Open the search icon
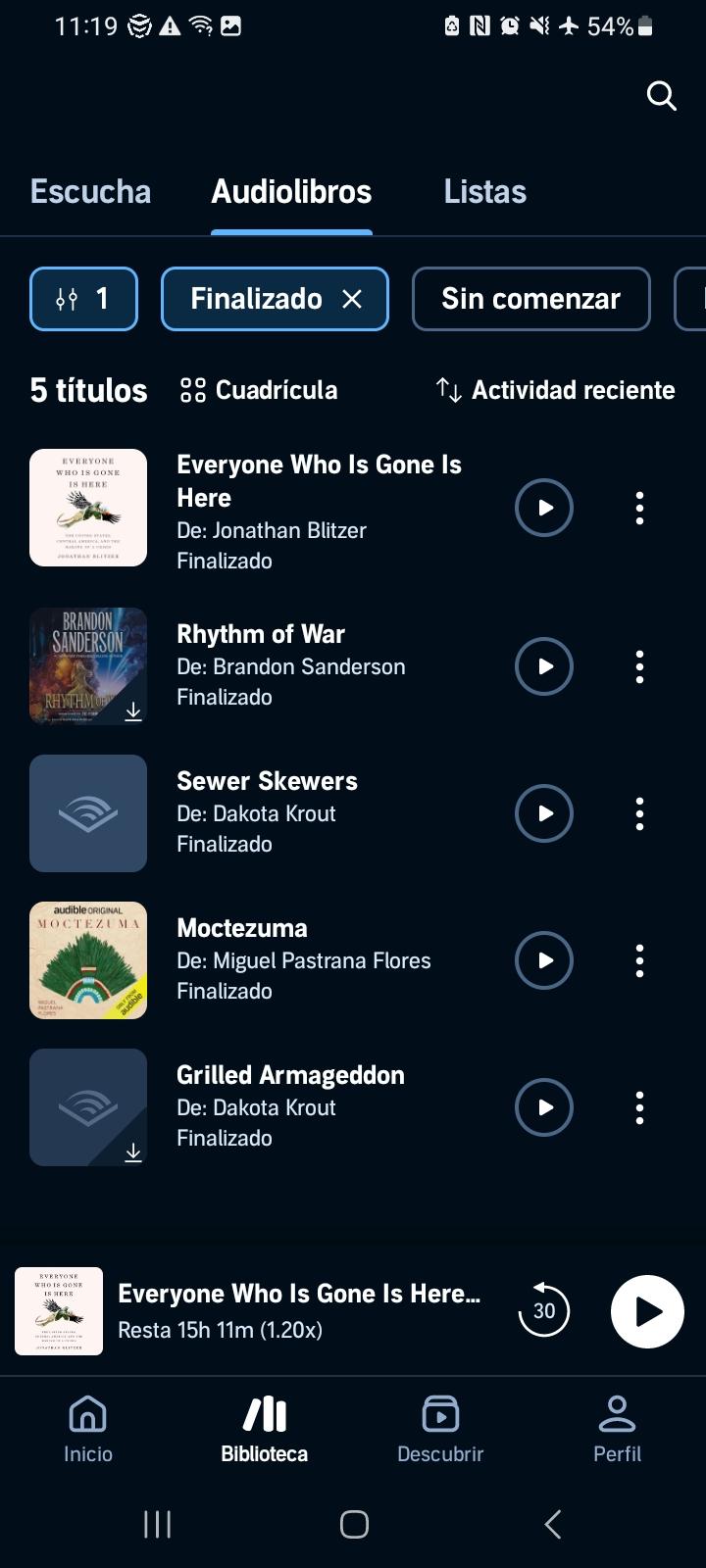Image resolution: width=706 pixels, height=1568 pixels. [662, 96]
